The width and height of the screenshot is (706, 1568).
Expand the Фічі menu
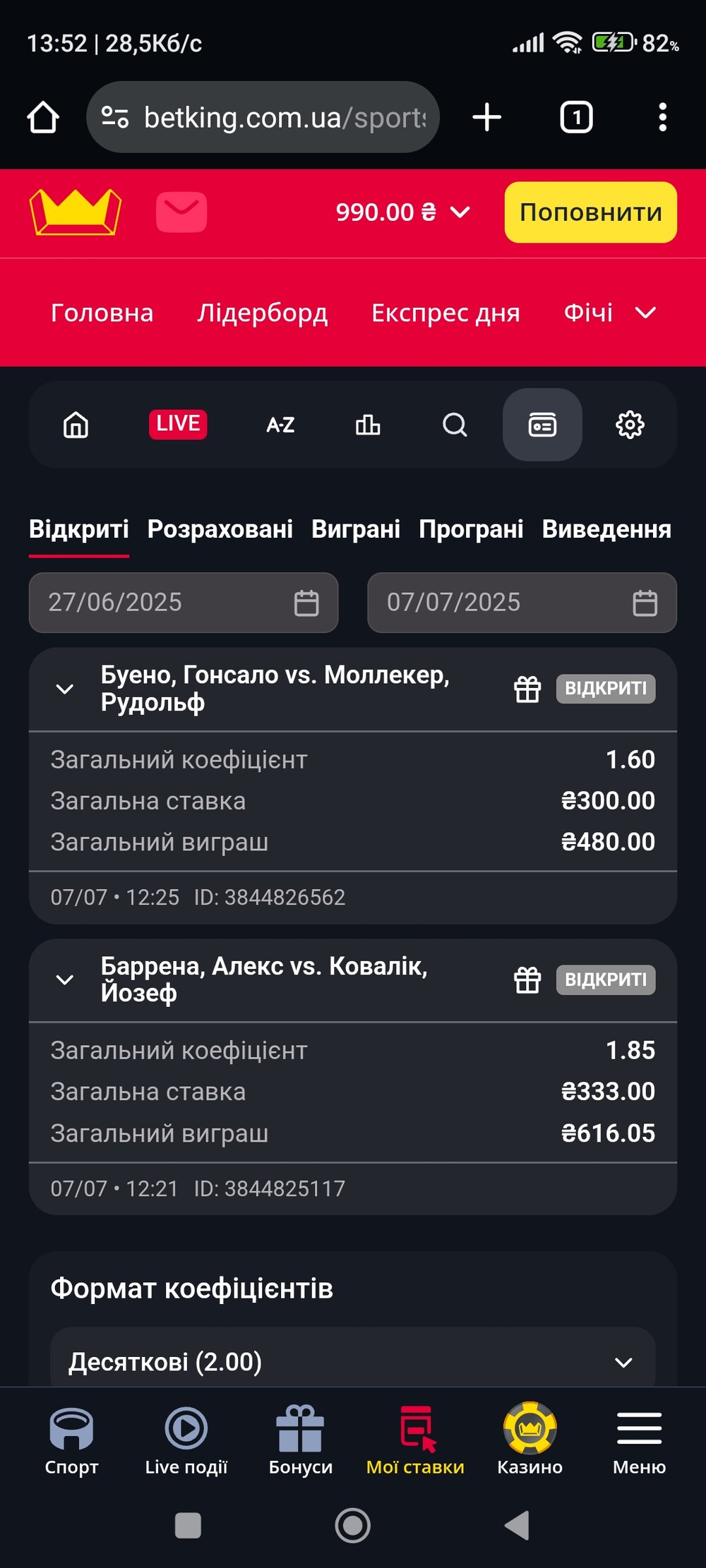coord(610,313)
